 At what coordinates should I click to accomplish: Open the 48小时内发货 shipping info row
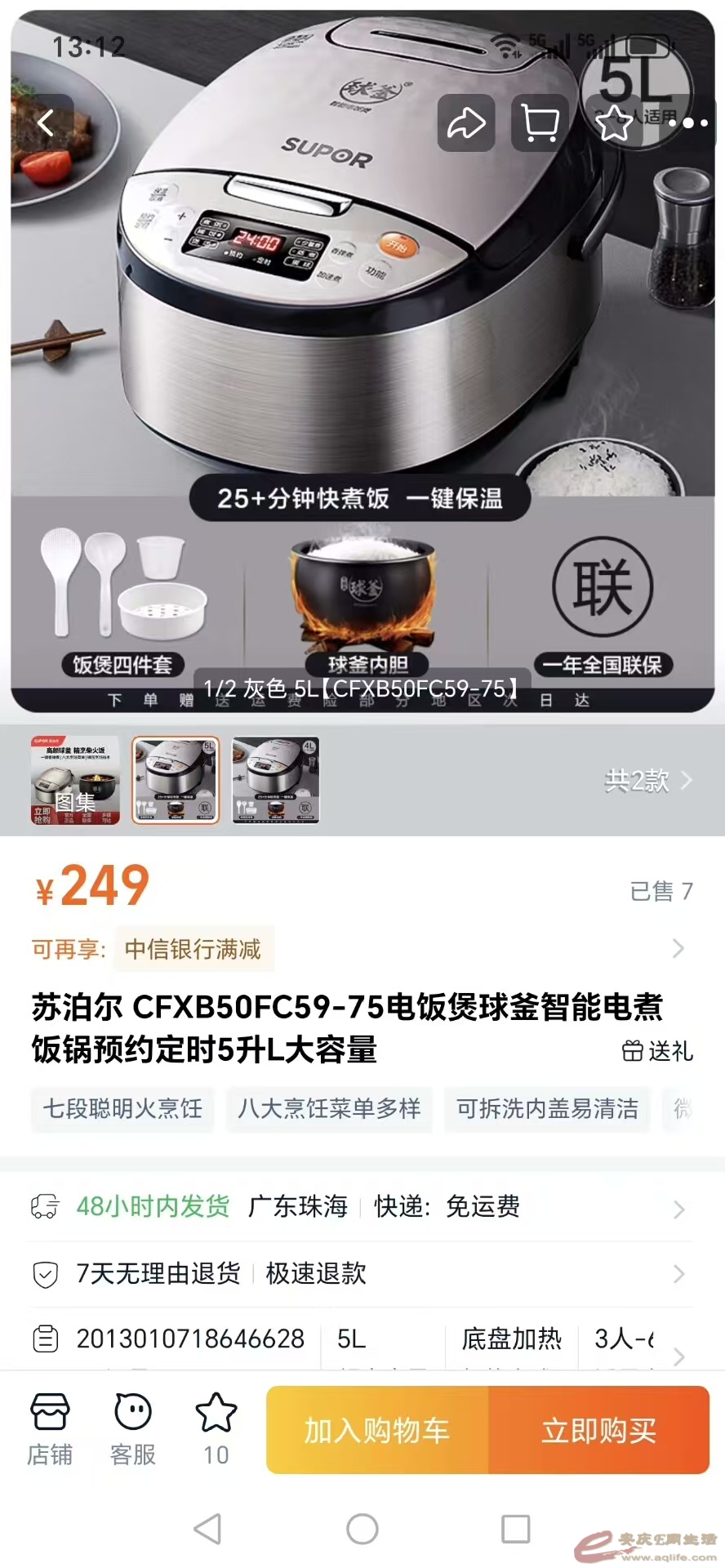pyautogui.click(x=359, y=1207)
